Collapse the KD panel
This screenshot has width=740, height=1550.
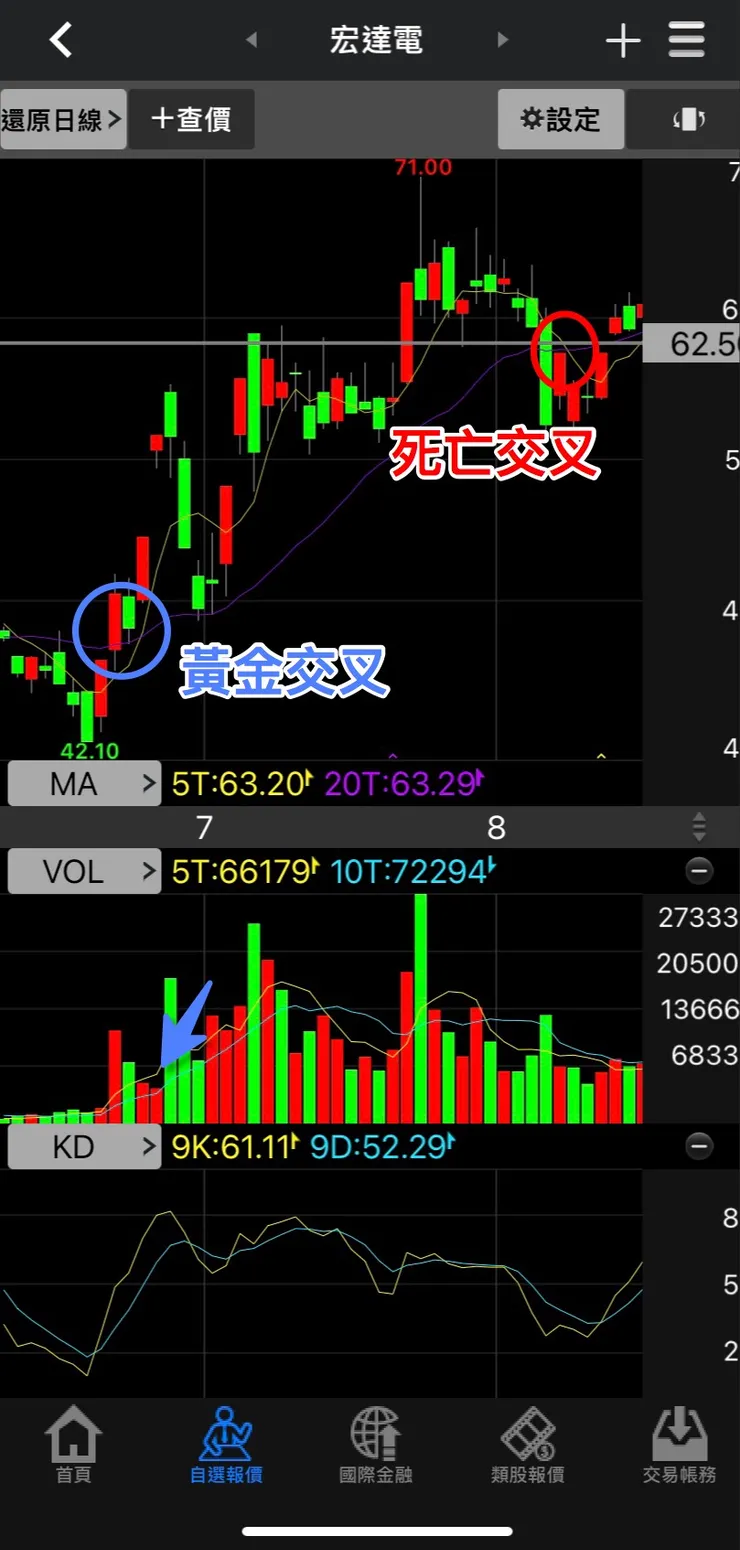pyautogui.click(x=699, y=1147)
